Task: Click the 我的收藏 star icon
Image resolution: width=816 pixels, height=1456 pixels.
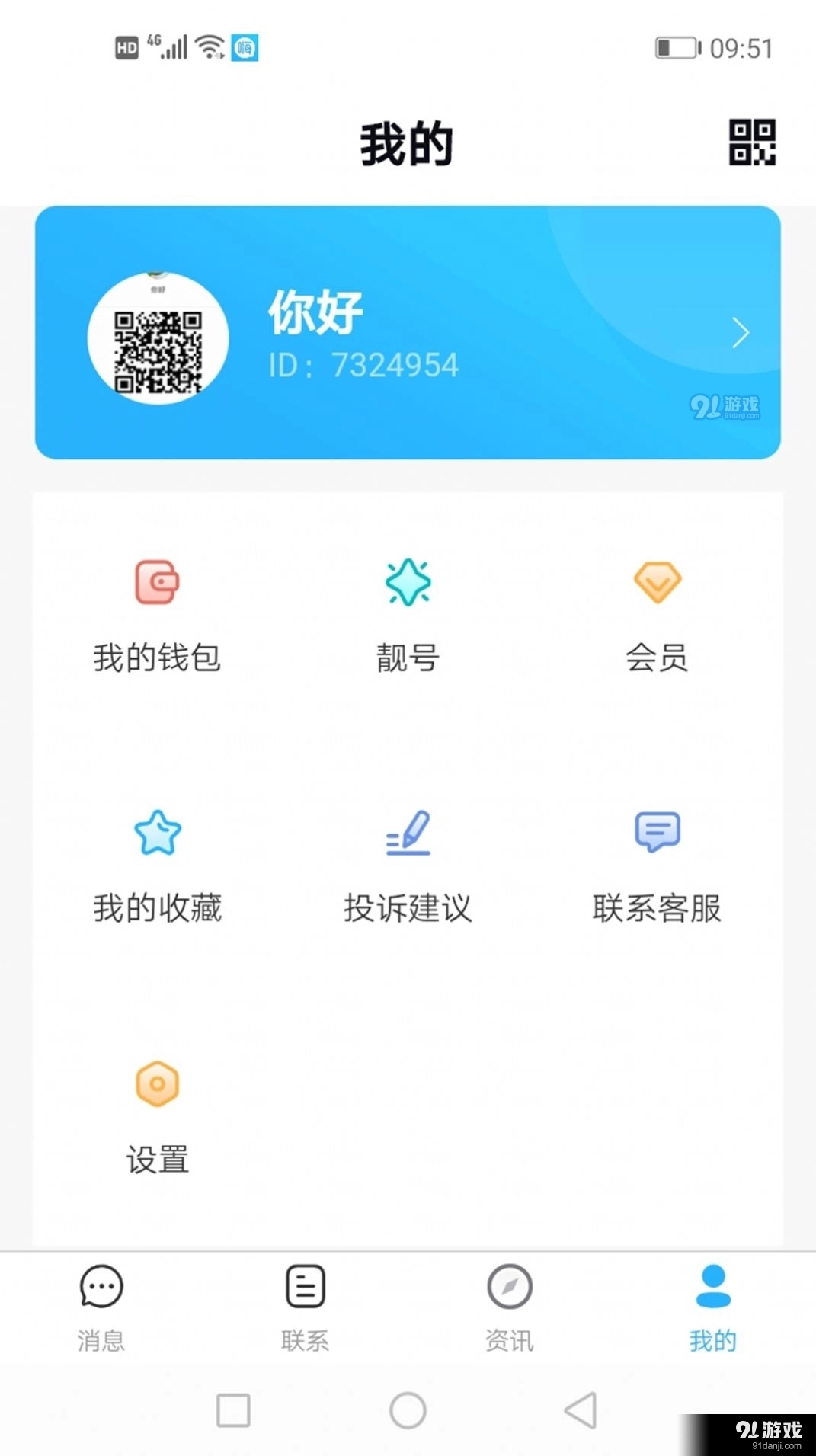Action: [x=156, y=834]
